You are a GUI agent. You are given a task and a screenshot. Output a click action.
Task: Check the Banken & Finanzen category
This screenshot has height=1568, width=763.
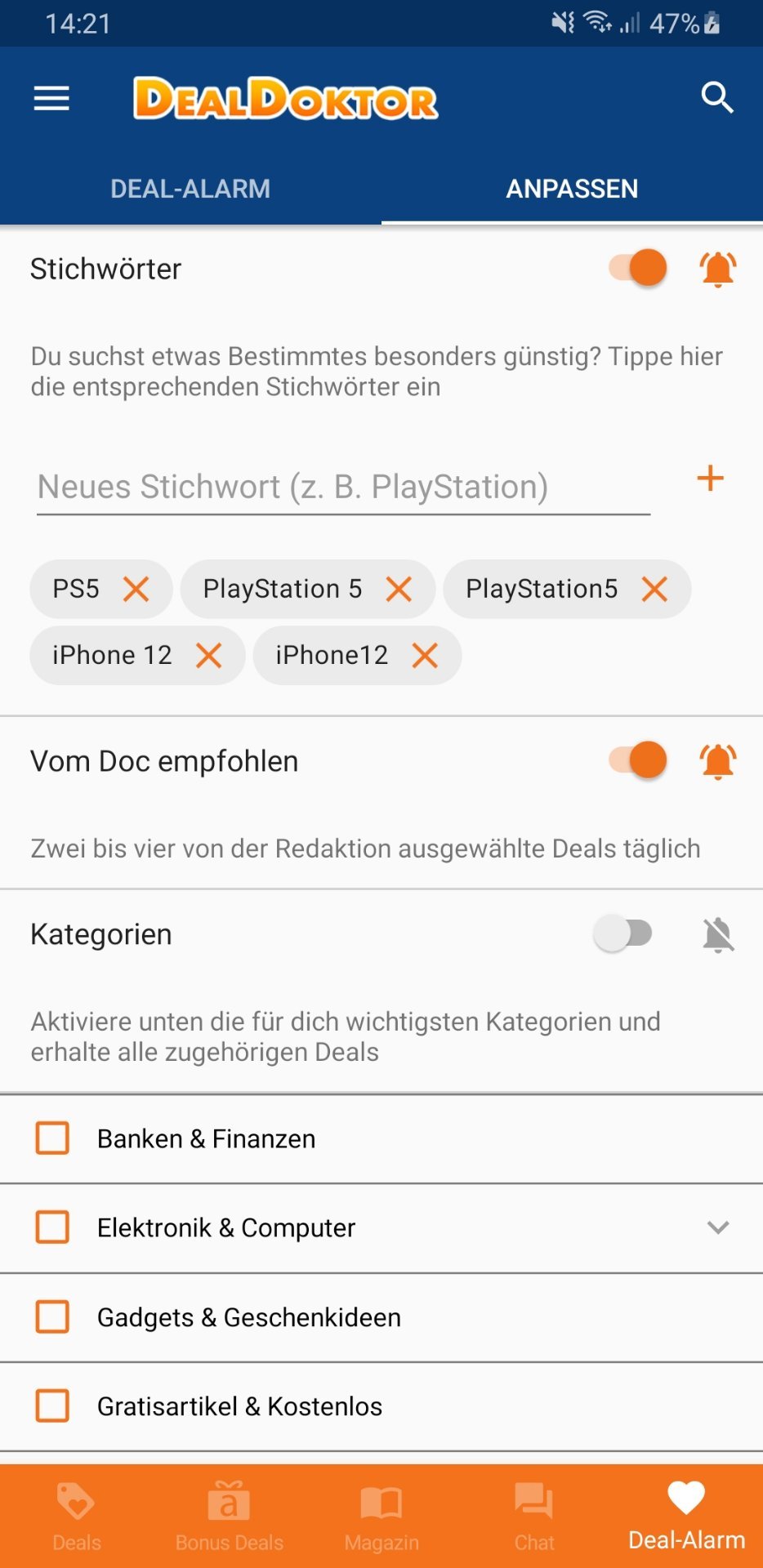(x=52, y=1138)
